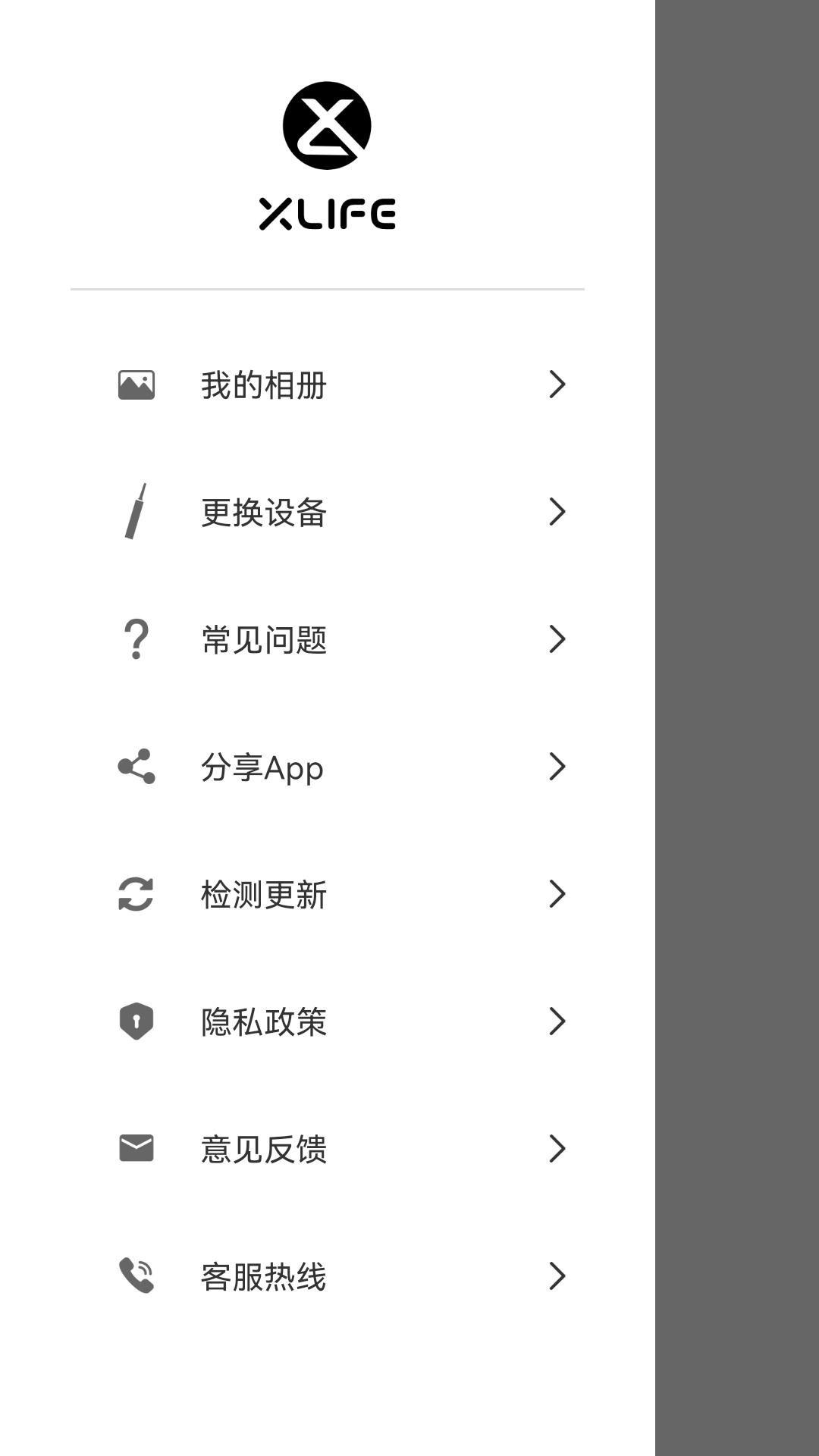This screenshot has height=1456, width=819.
Task: Go to 意见反馈 feedback
Action: pos(264,1150)
